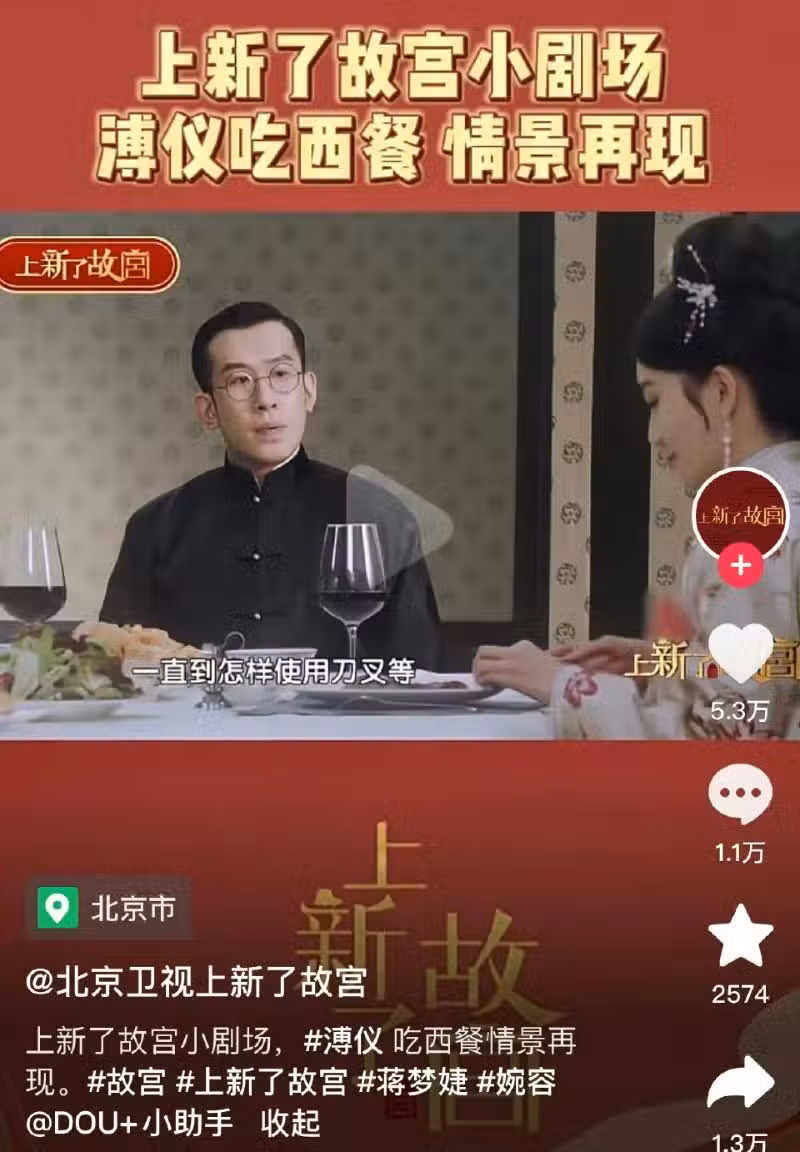Open the #故宫 hashtag

pyautogui.click(x=126, y=1082)
